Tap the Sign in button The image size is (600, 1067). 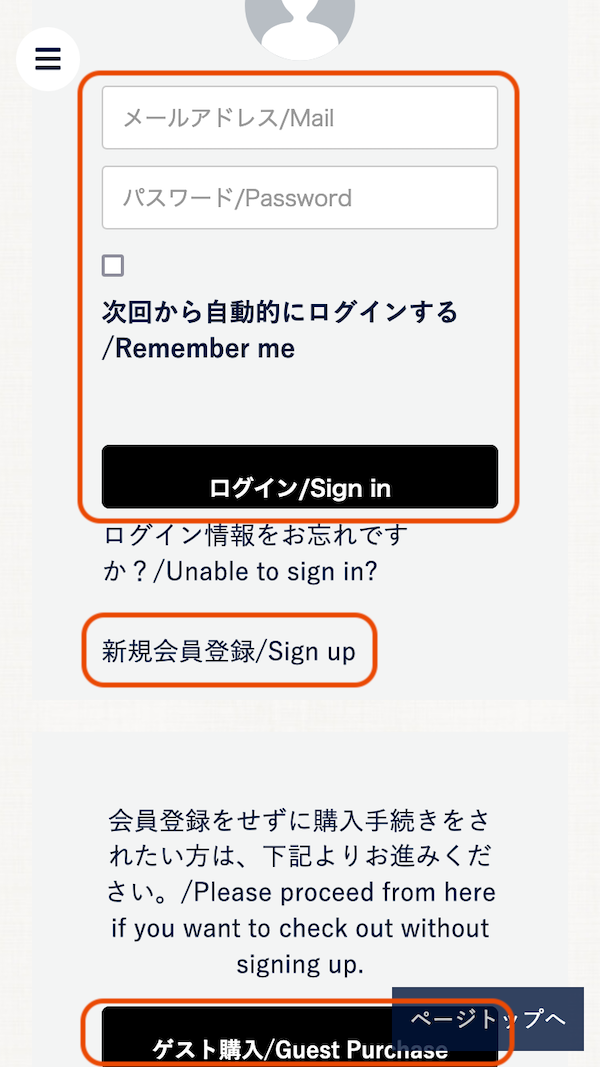click(x=299, y=477)
